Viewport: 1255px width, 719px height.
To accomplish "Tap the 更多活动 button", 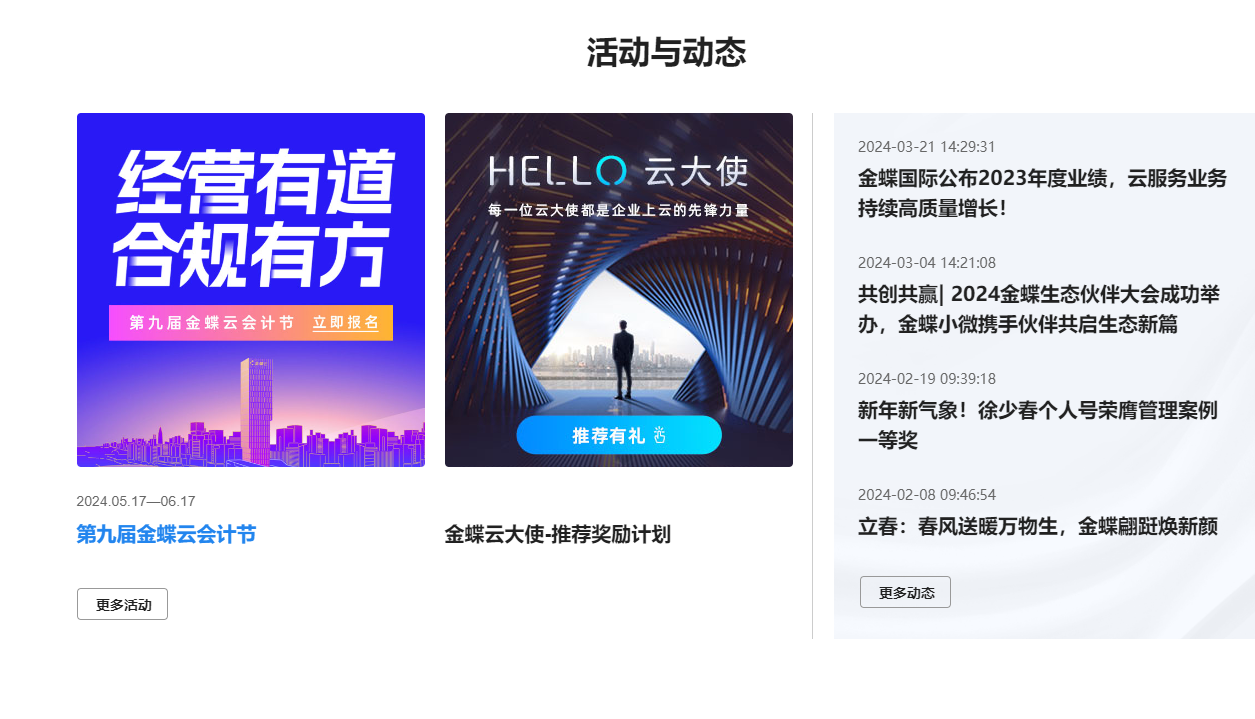I will click(x=122, y=605).
